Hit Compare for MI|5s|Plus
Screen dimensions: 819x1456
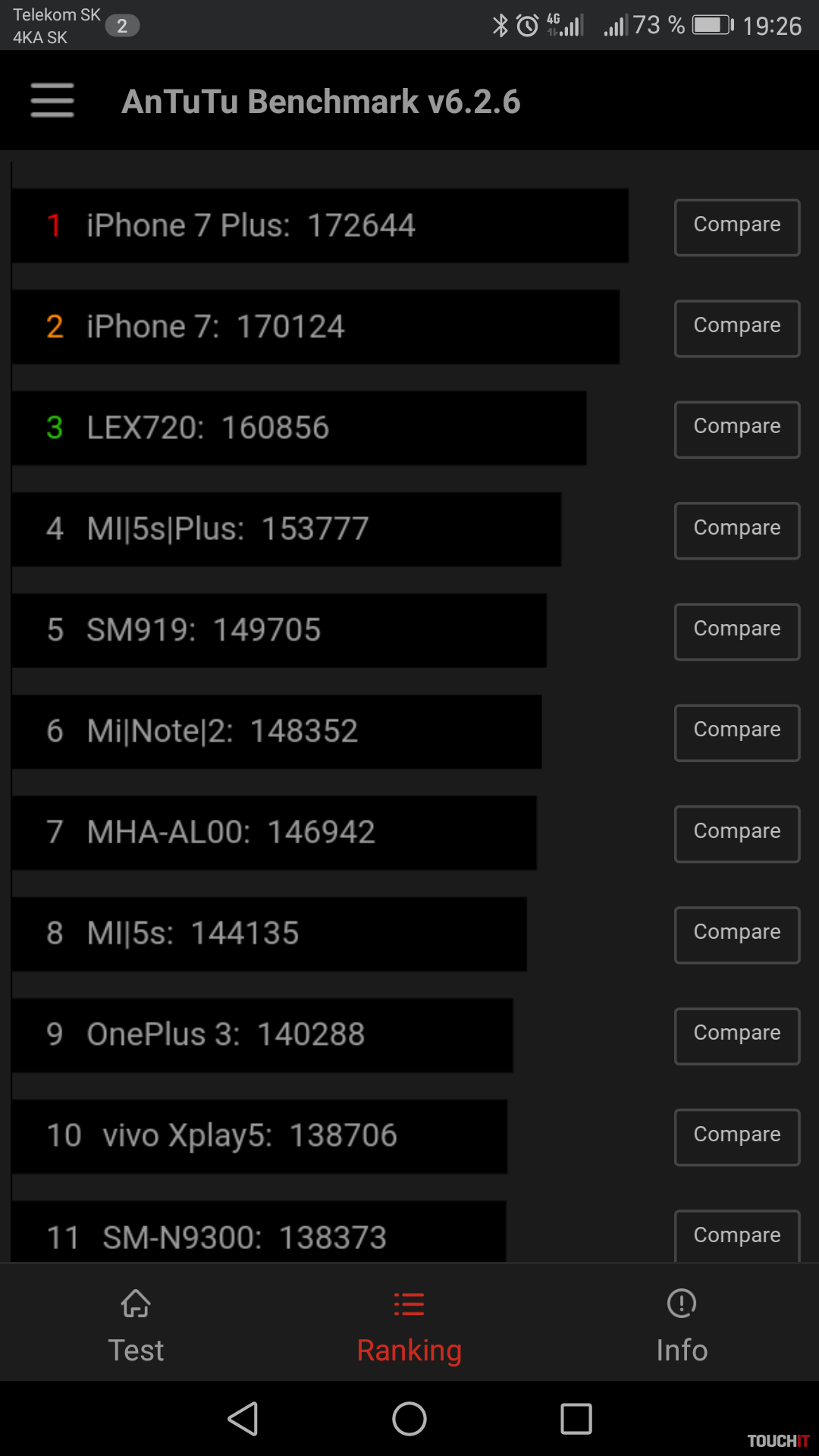736,530
